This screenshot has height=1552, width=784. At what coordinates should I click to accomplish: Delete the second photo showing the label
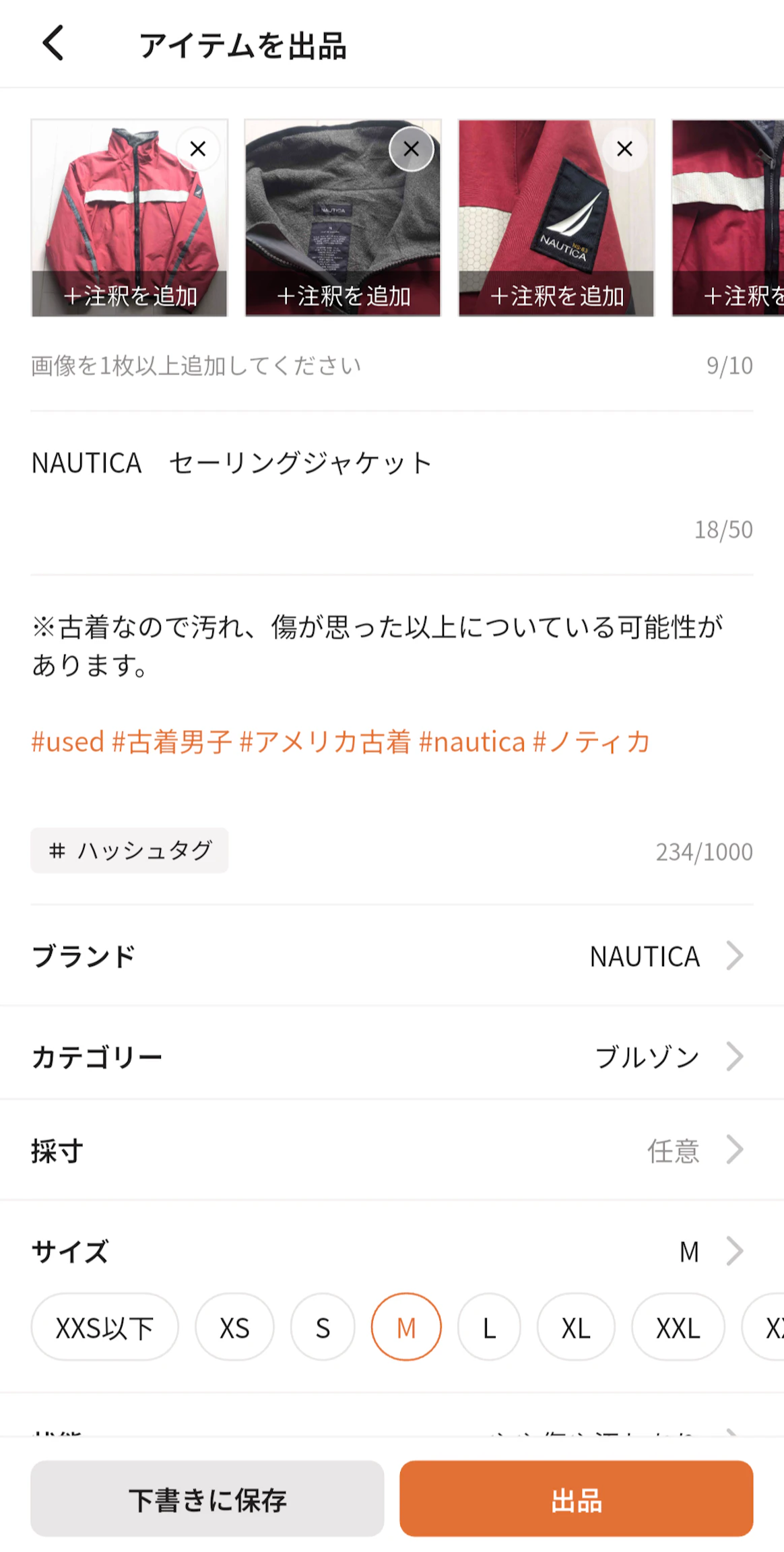411,149
